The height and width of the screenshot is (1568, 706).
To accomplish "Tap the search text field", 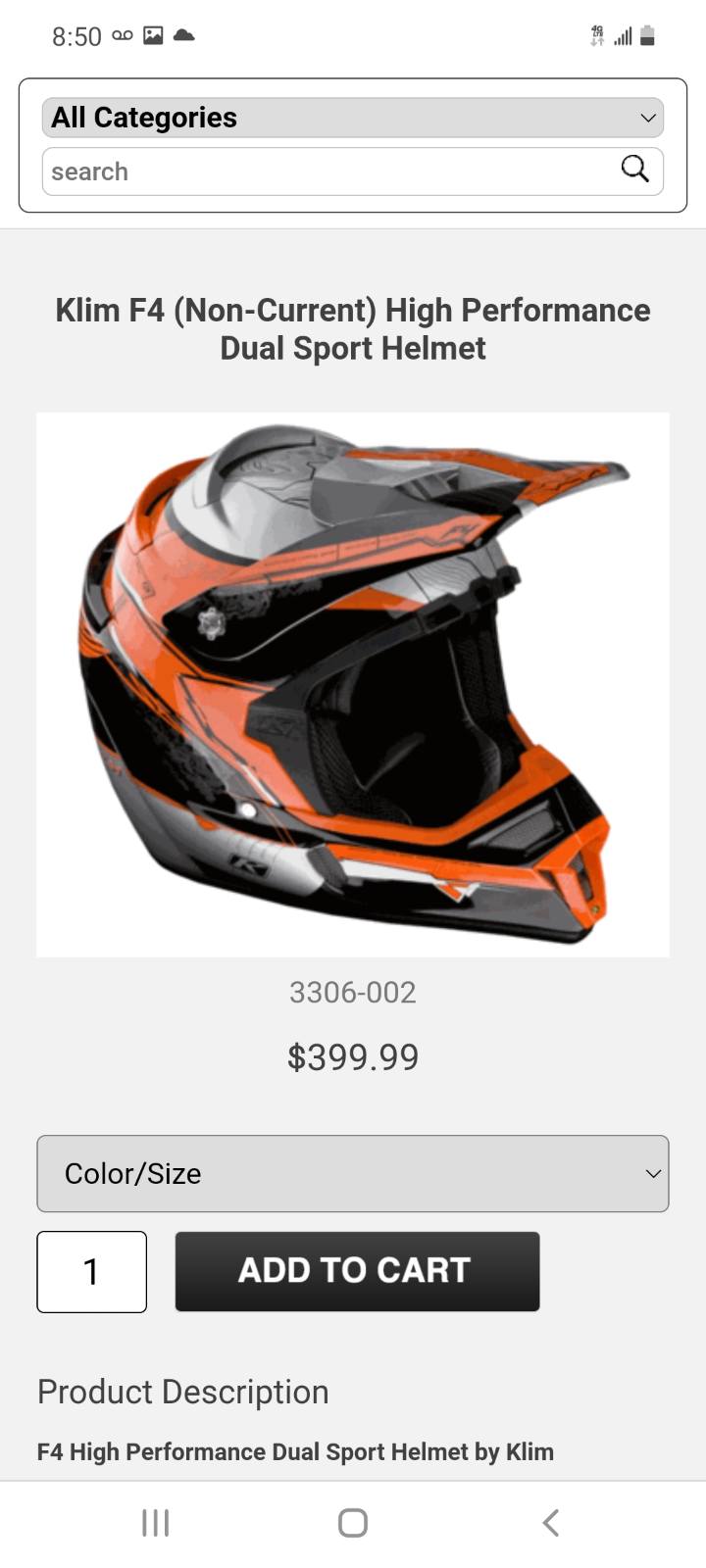I will tap(328, 171).
